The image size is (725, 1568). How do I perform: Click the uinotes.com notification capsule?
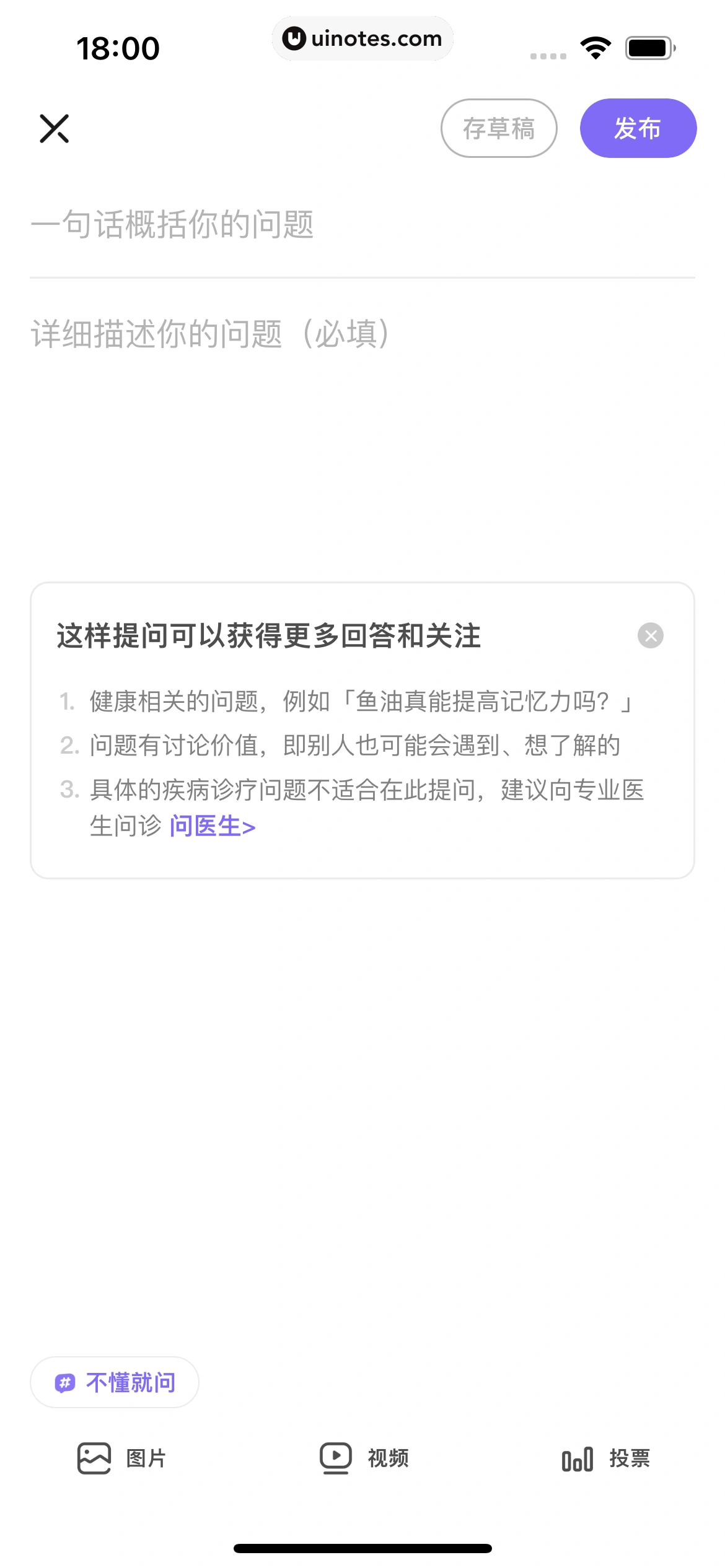coord(362,38)
